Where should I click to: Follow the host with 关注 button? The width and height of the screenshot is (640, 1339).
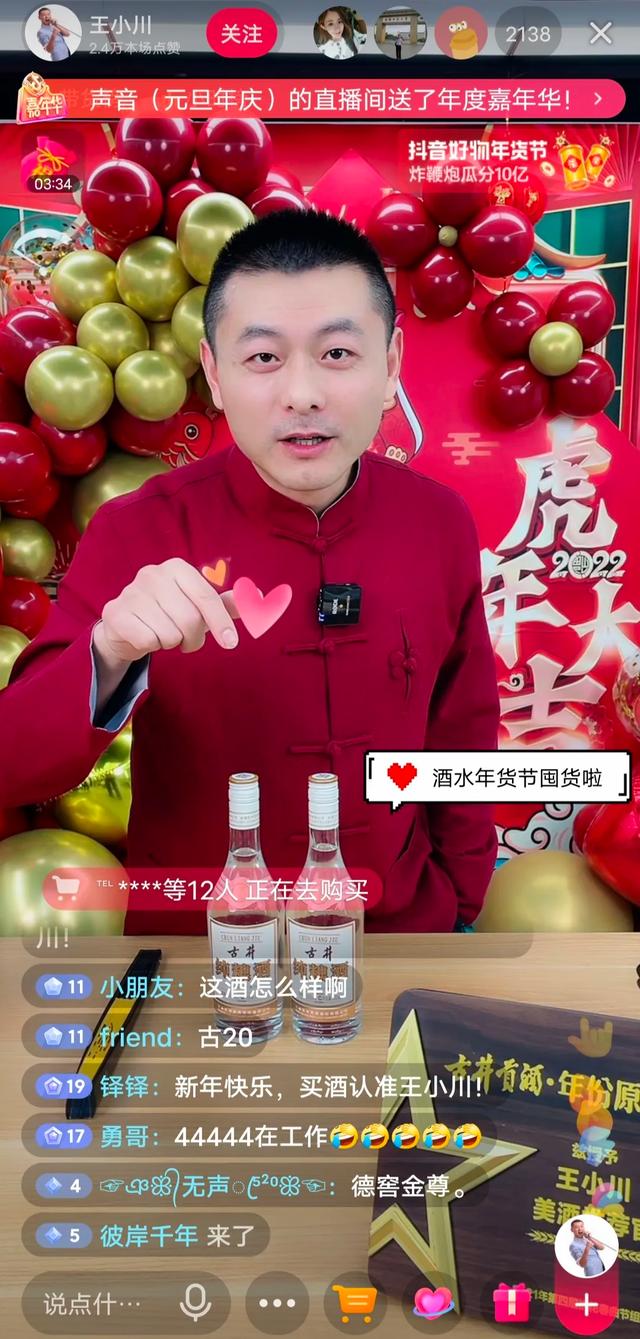tap(241, 33)
